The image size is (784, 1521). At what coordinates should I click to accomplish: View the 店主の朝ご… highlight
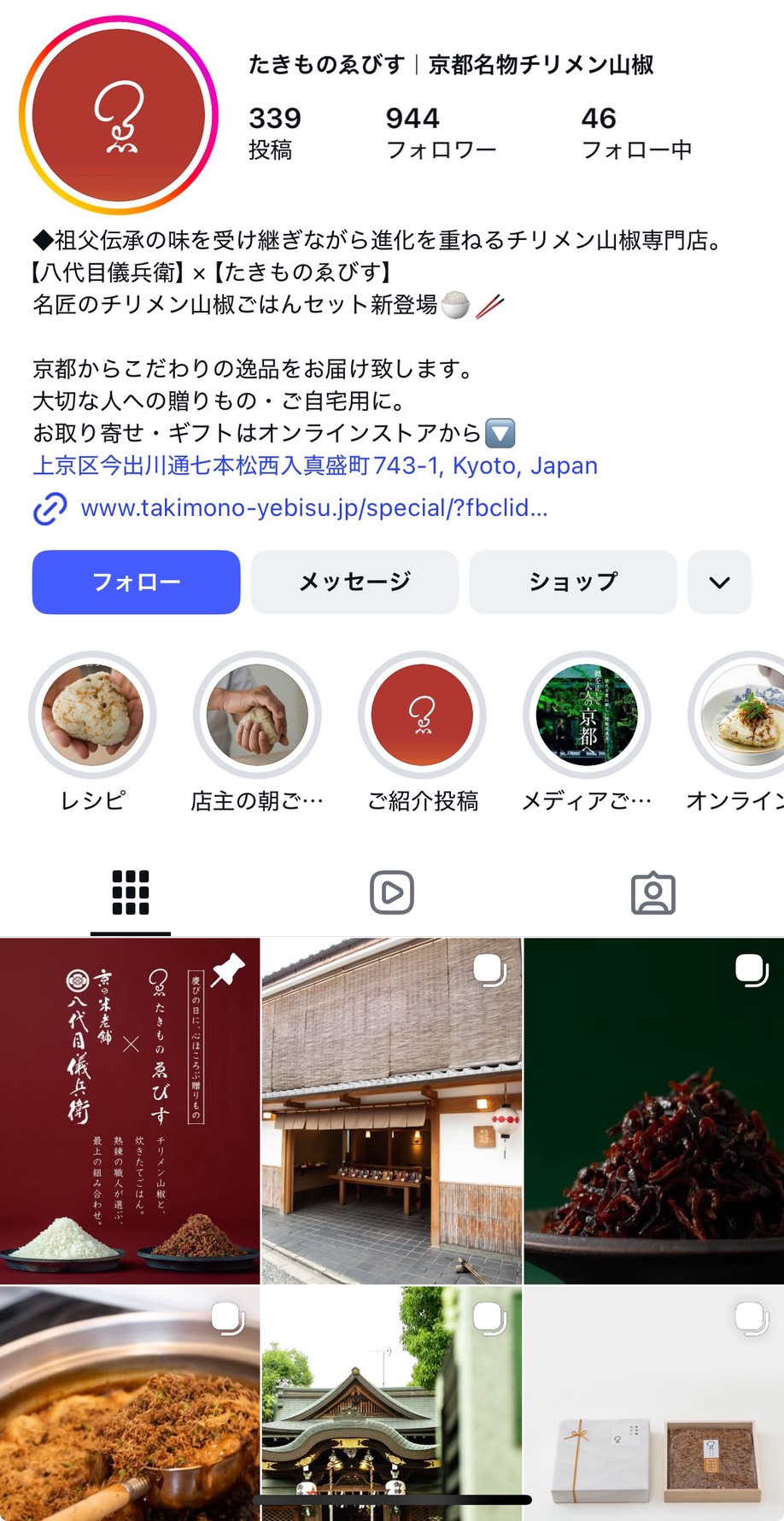click(257, 716)
